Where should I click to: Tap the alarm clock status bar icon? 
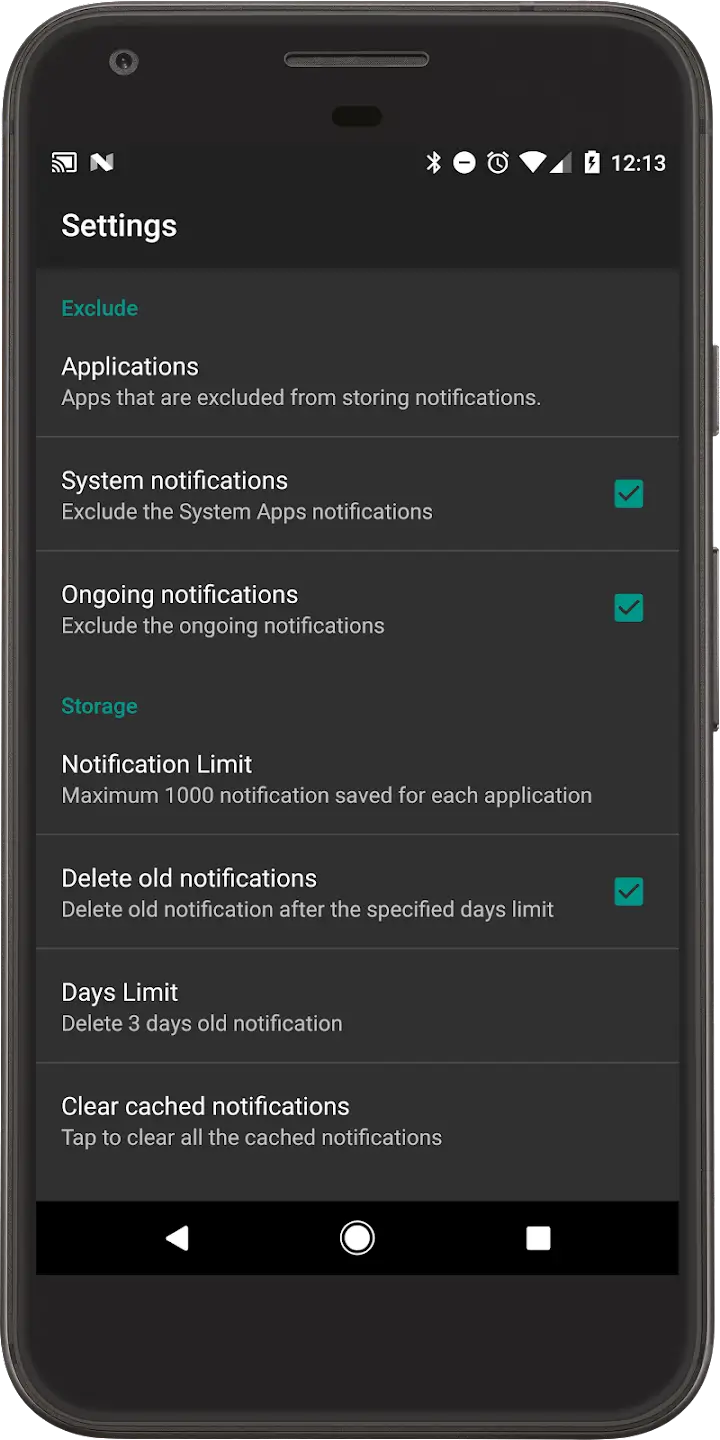coord(497,162)
